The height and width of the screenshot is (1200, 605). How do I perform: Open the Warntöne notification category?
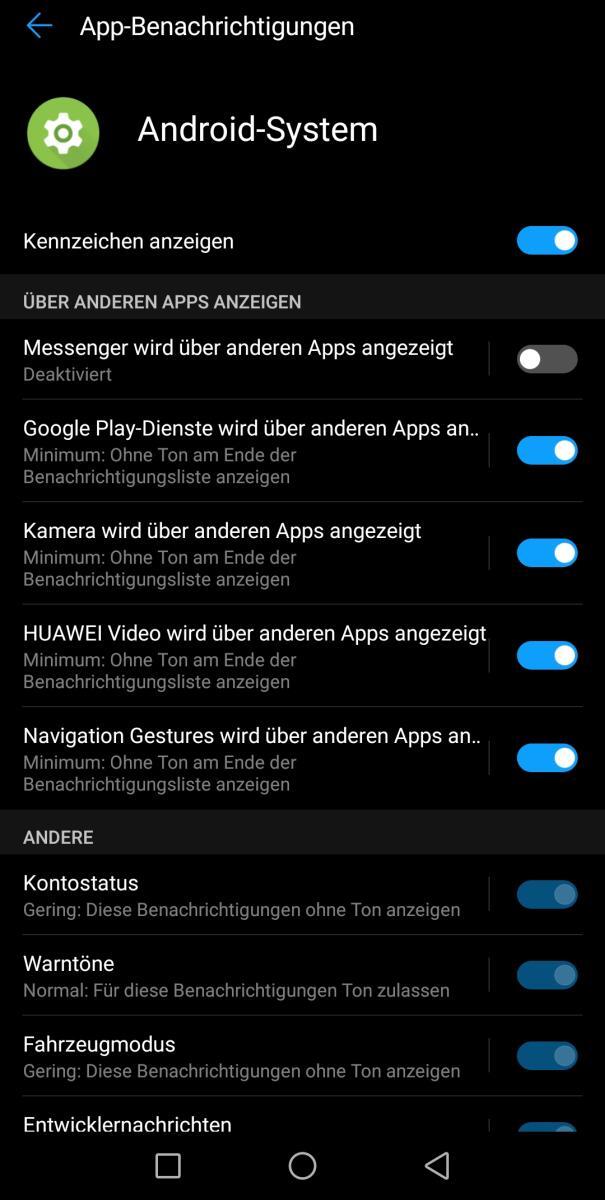click(x=240, y=975)
